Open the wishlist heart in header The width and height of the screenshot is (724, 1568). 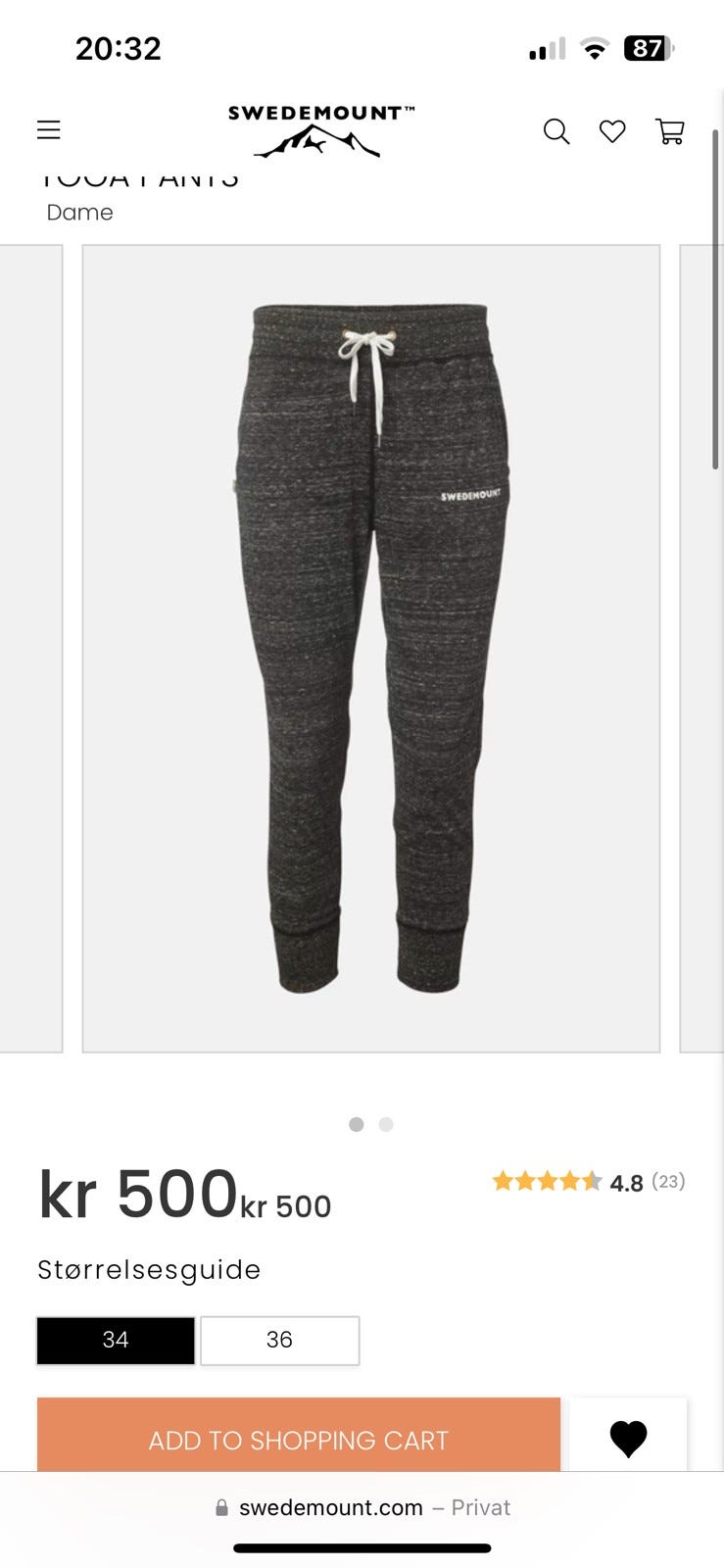tap(612, 131)
